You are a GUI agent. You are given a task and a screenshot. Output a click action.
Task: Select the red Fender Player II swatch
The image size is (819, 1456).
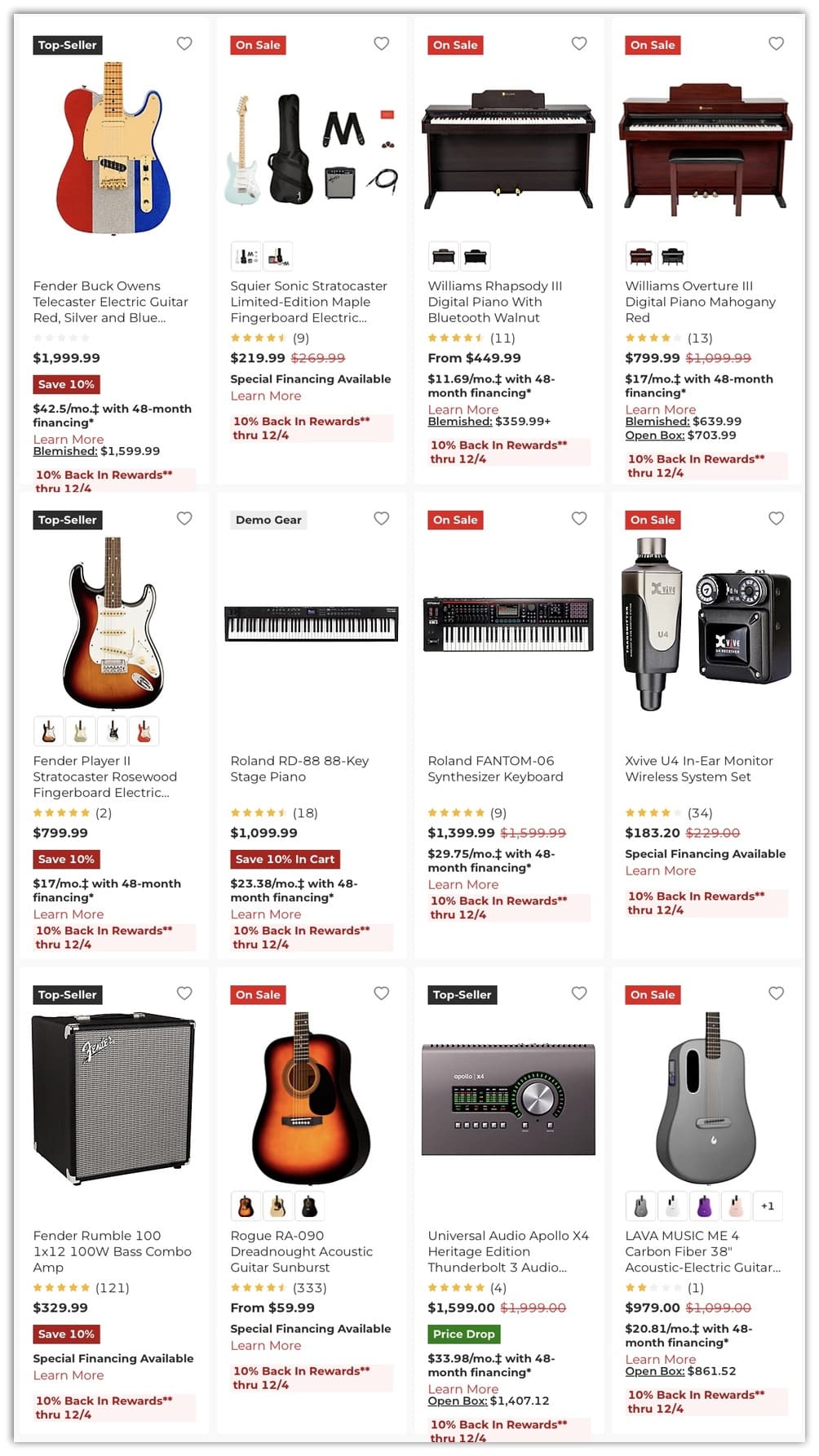pos(144,731)
